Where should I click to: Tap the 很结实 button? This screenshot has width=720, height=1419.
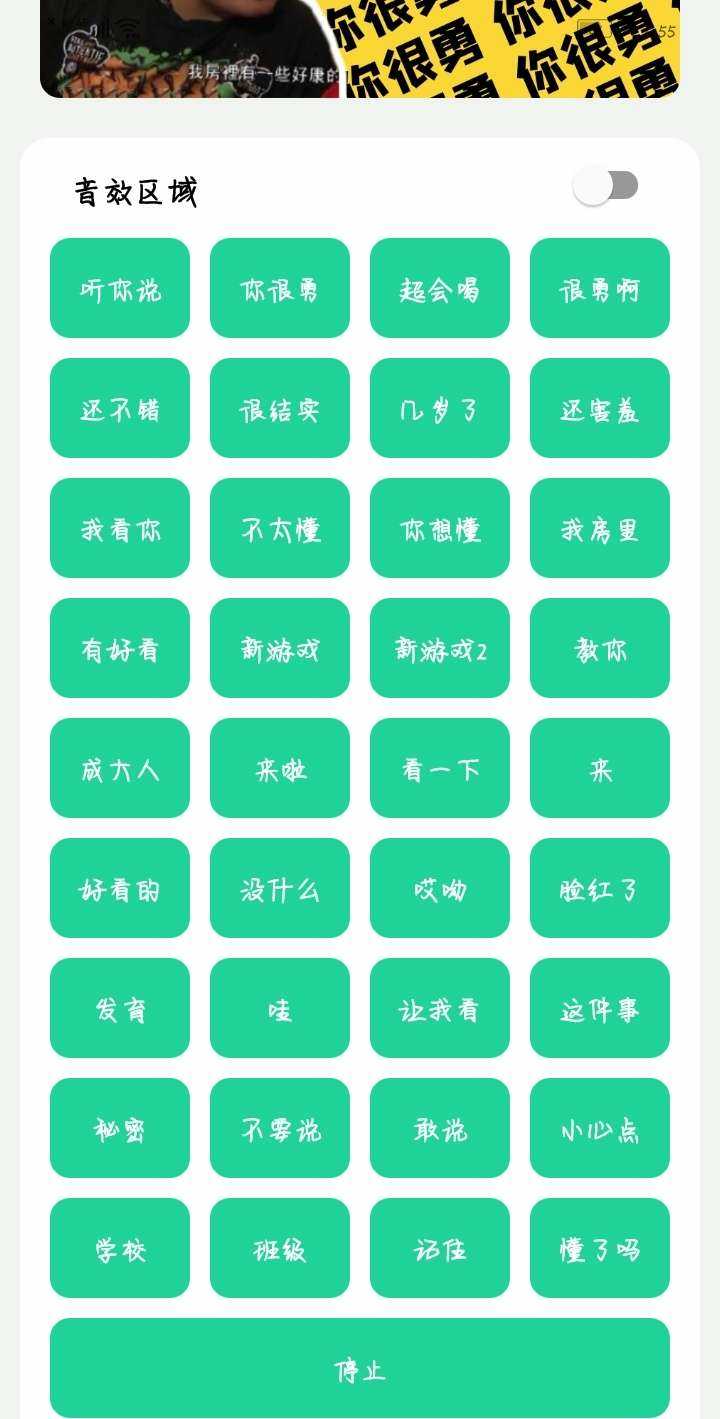coord(280,408)
